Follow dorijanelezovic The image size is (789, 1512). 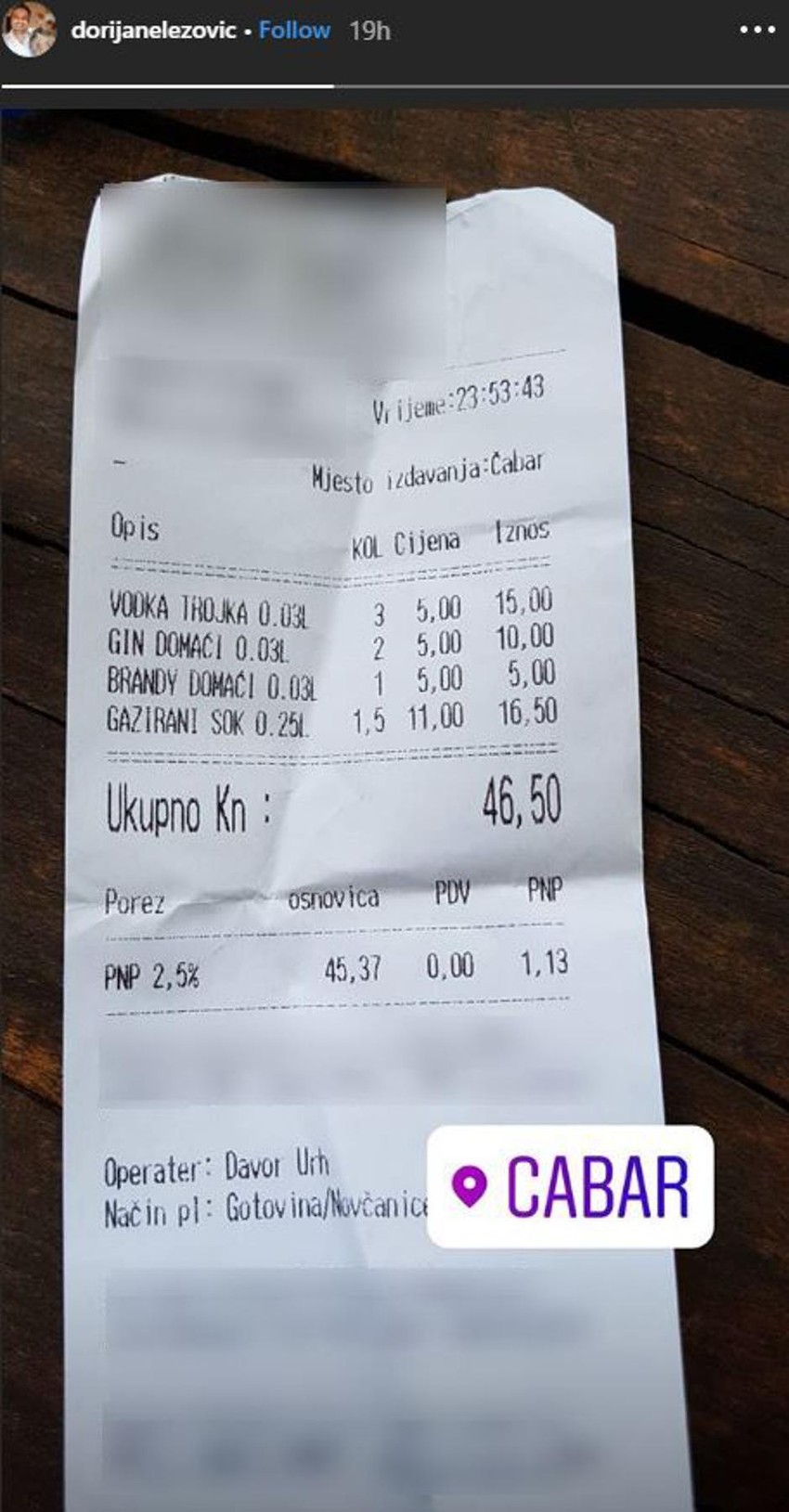coord(294,31)
